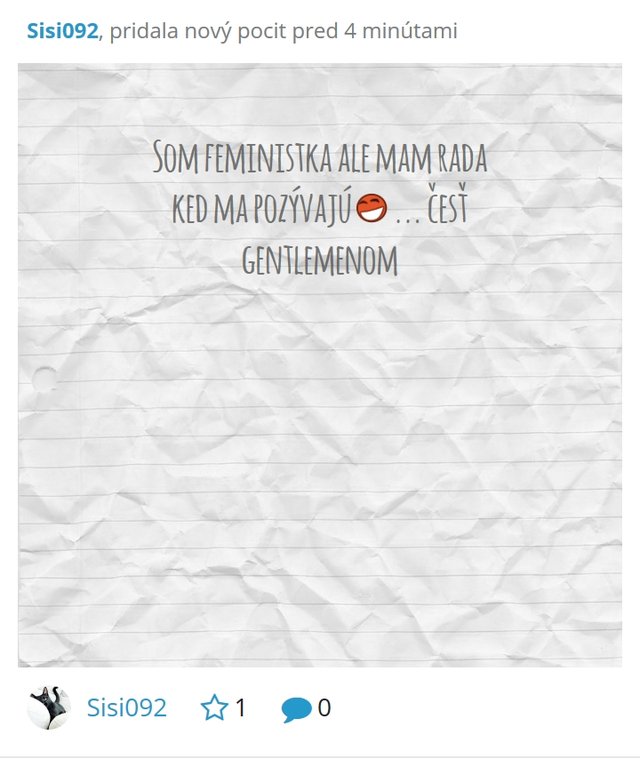640x759 pixels.
Task: Open comments on Sisi092's post
Action: [295, 710]
